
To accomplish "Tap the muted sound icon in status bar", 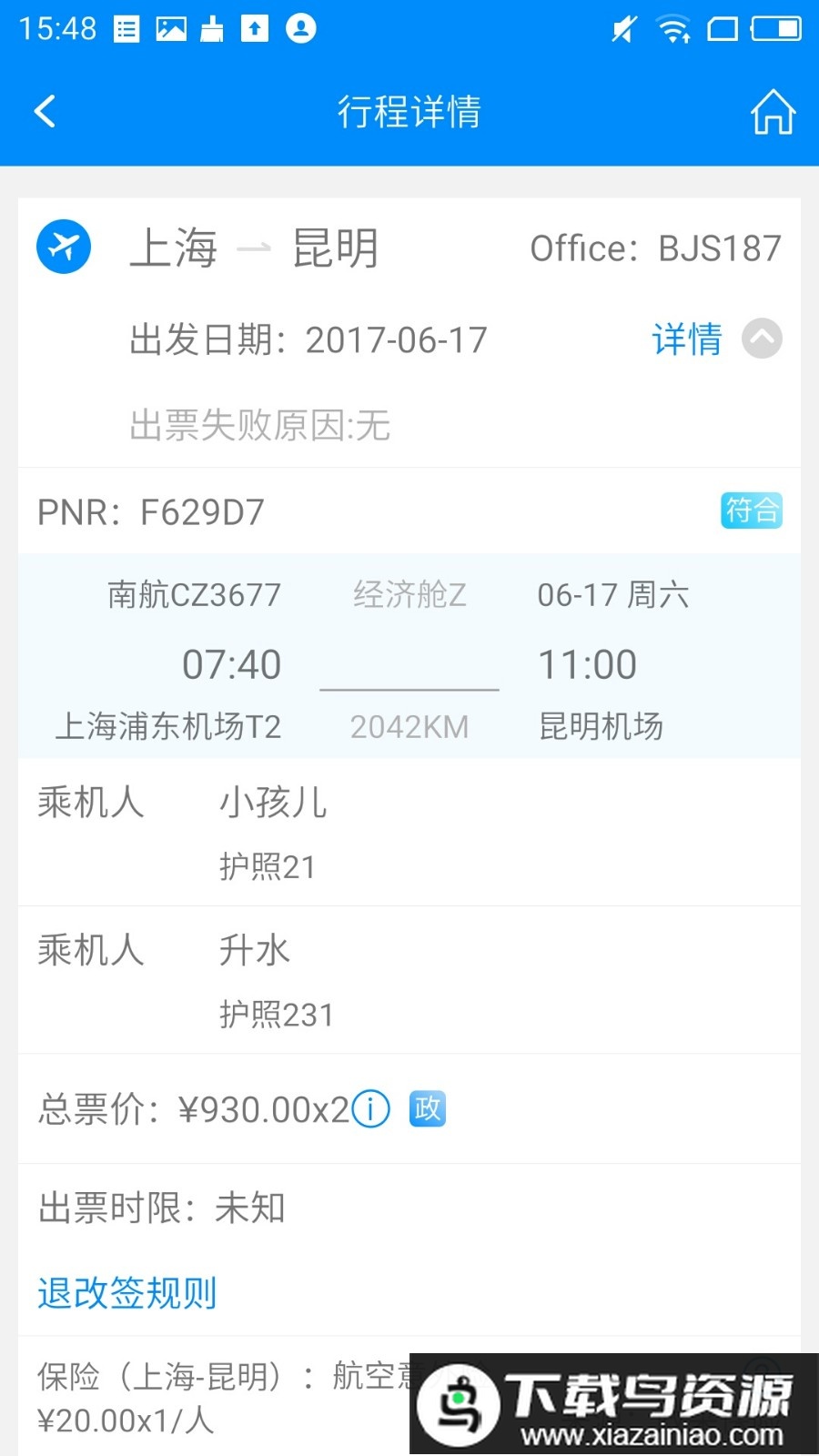I will click(621, 27).
